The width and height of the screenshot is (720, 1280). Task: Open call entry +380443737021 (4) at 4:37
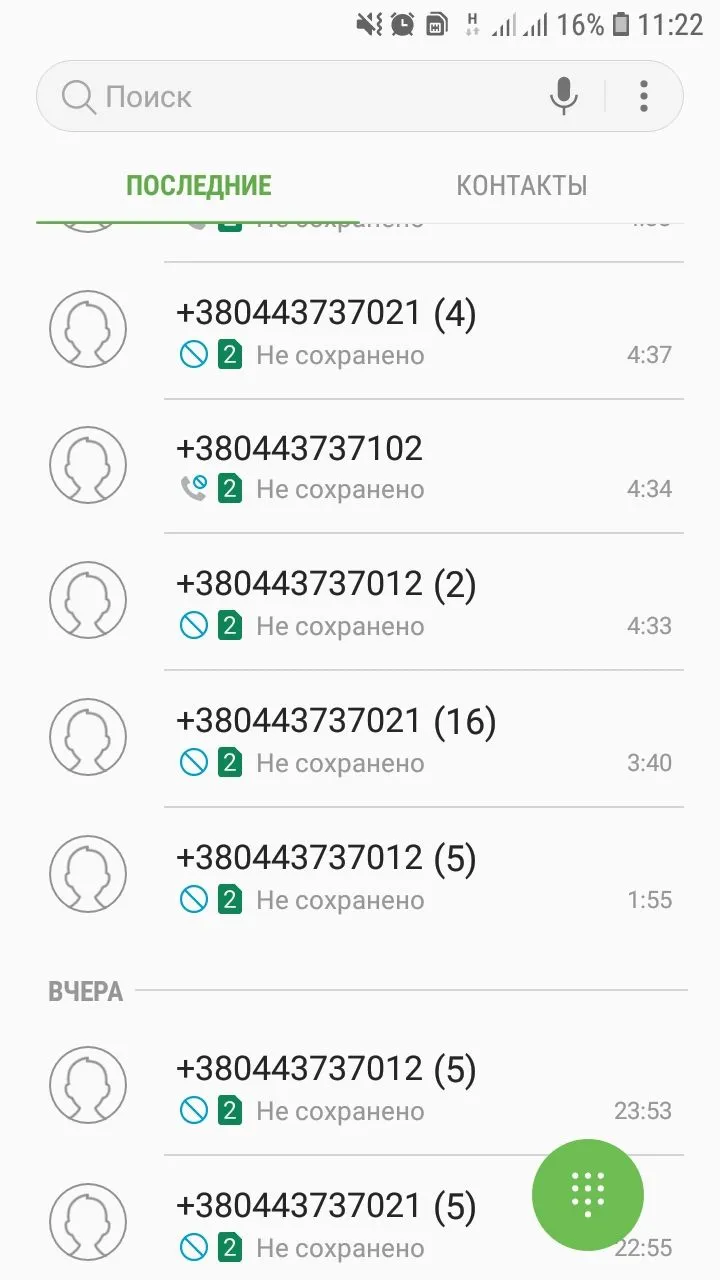click(400, 332)
